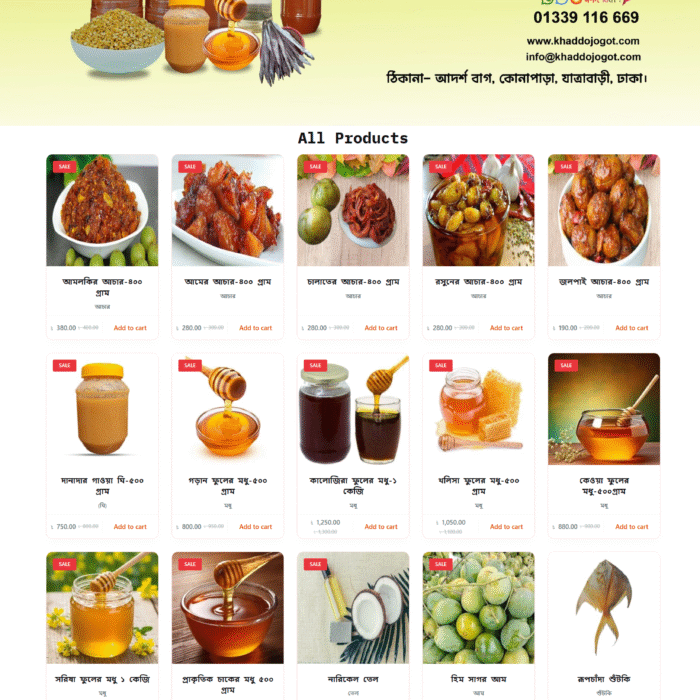Add কালোজিরা ফুলের মধু-১ কেজি to cart

tap(380, 527)
